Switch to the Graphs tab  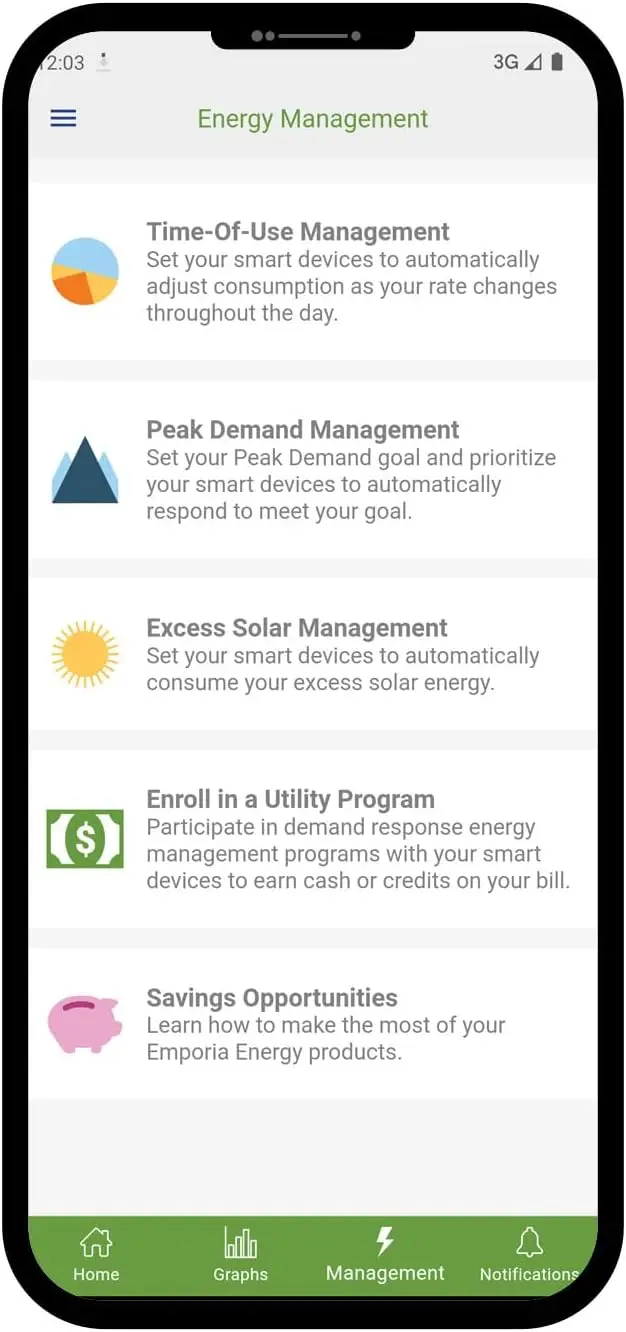point(240,1255)
